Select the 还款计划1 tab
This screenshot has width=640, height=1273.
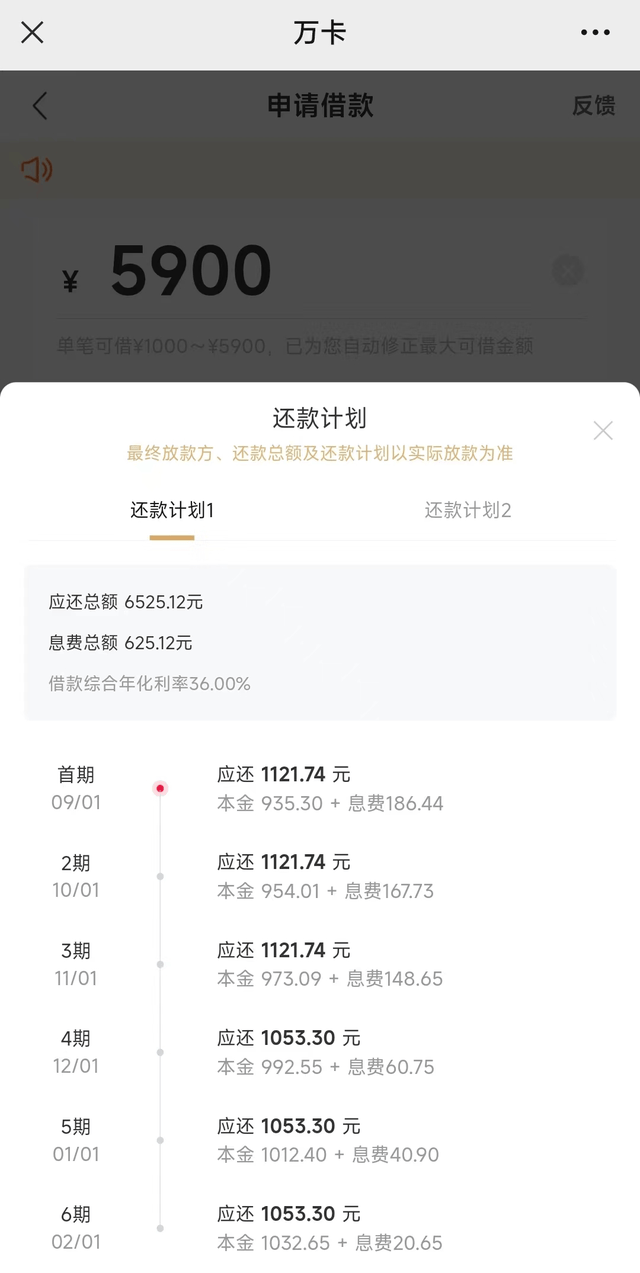tap(172, 510)
